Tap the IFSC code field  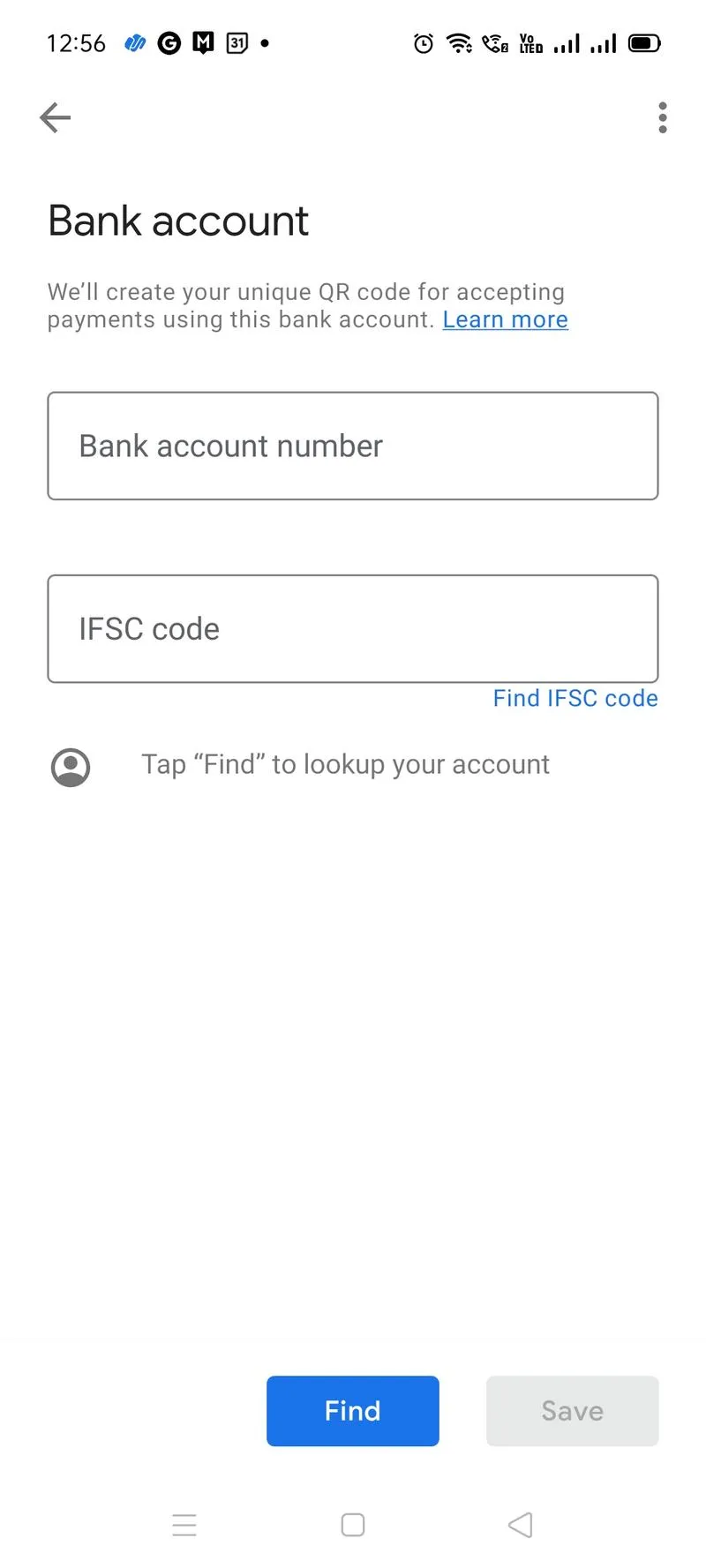353,628
